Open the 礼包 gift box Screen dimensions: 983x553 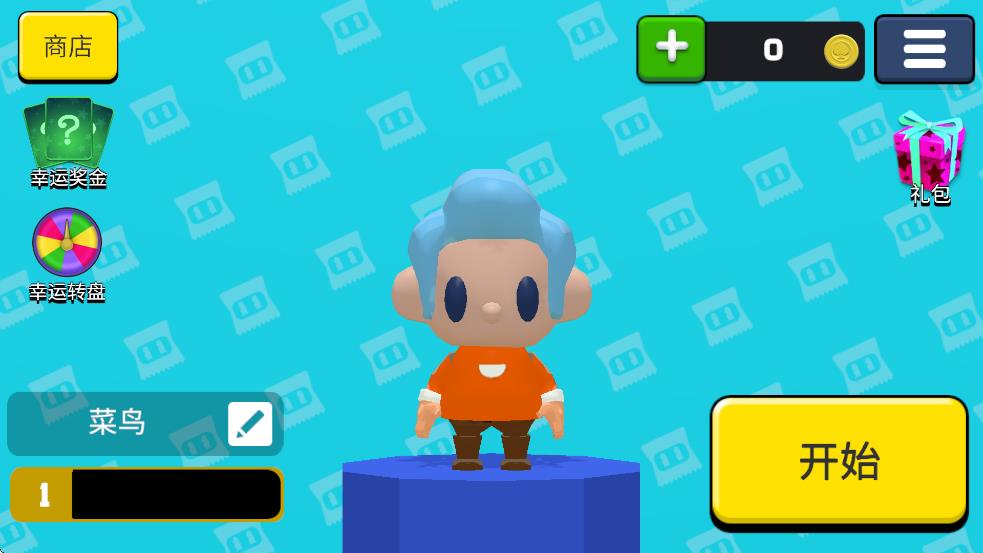[x=929, y=150]
